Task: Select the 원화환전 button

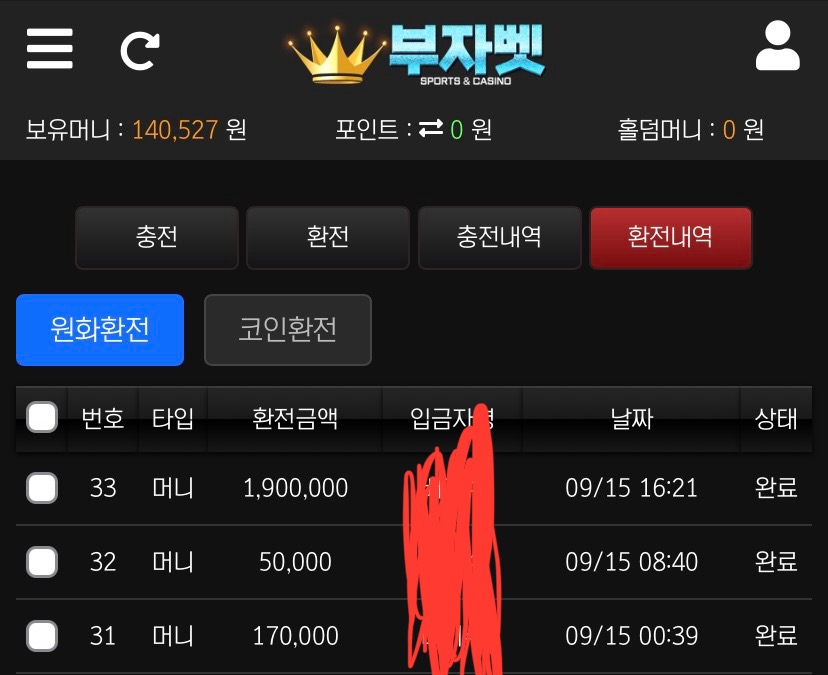Action: [100, 330]
